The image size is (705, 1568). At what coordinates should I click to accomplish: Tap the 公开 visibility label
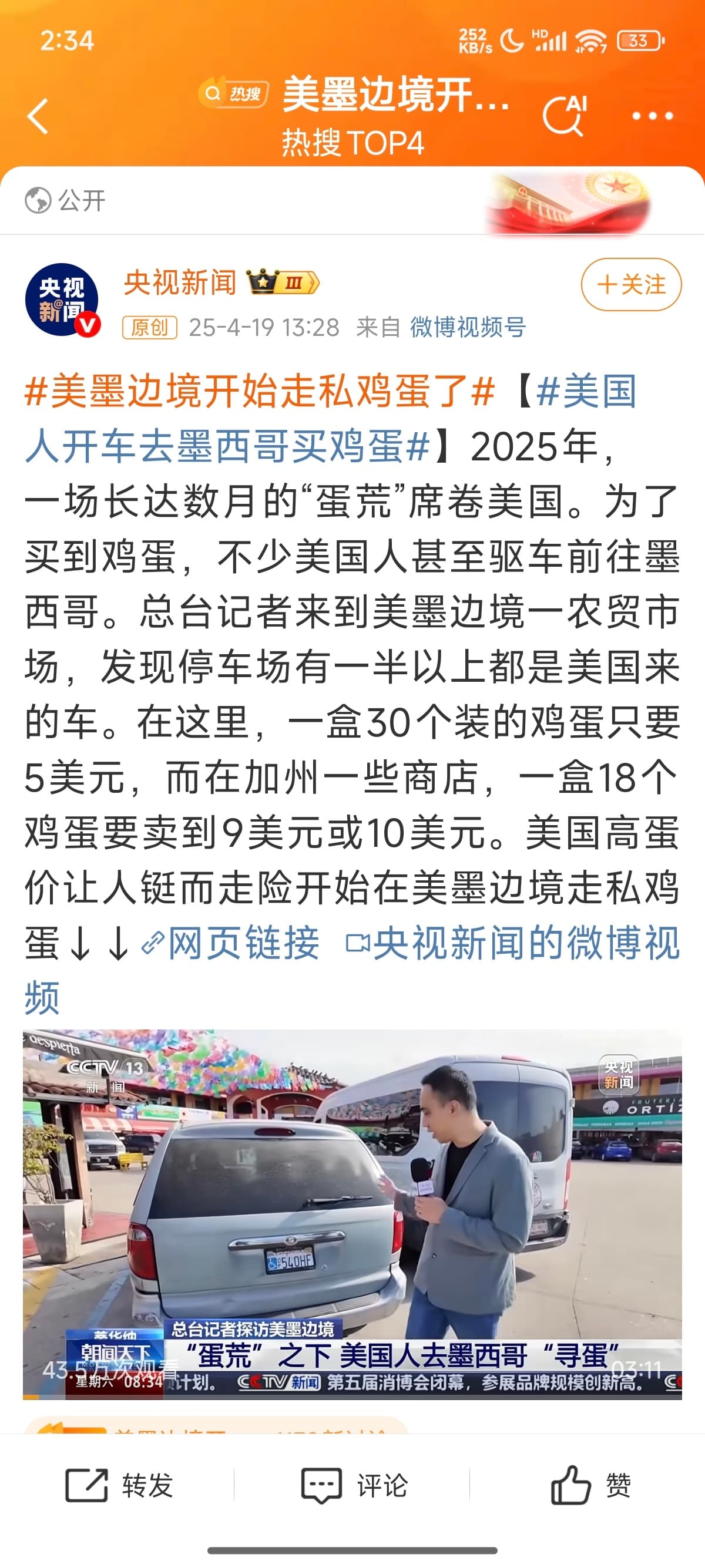[x=66, y=200]
